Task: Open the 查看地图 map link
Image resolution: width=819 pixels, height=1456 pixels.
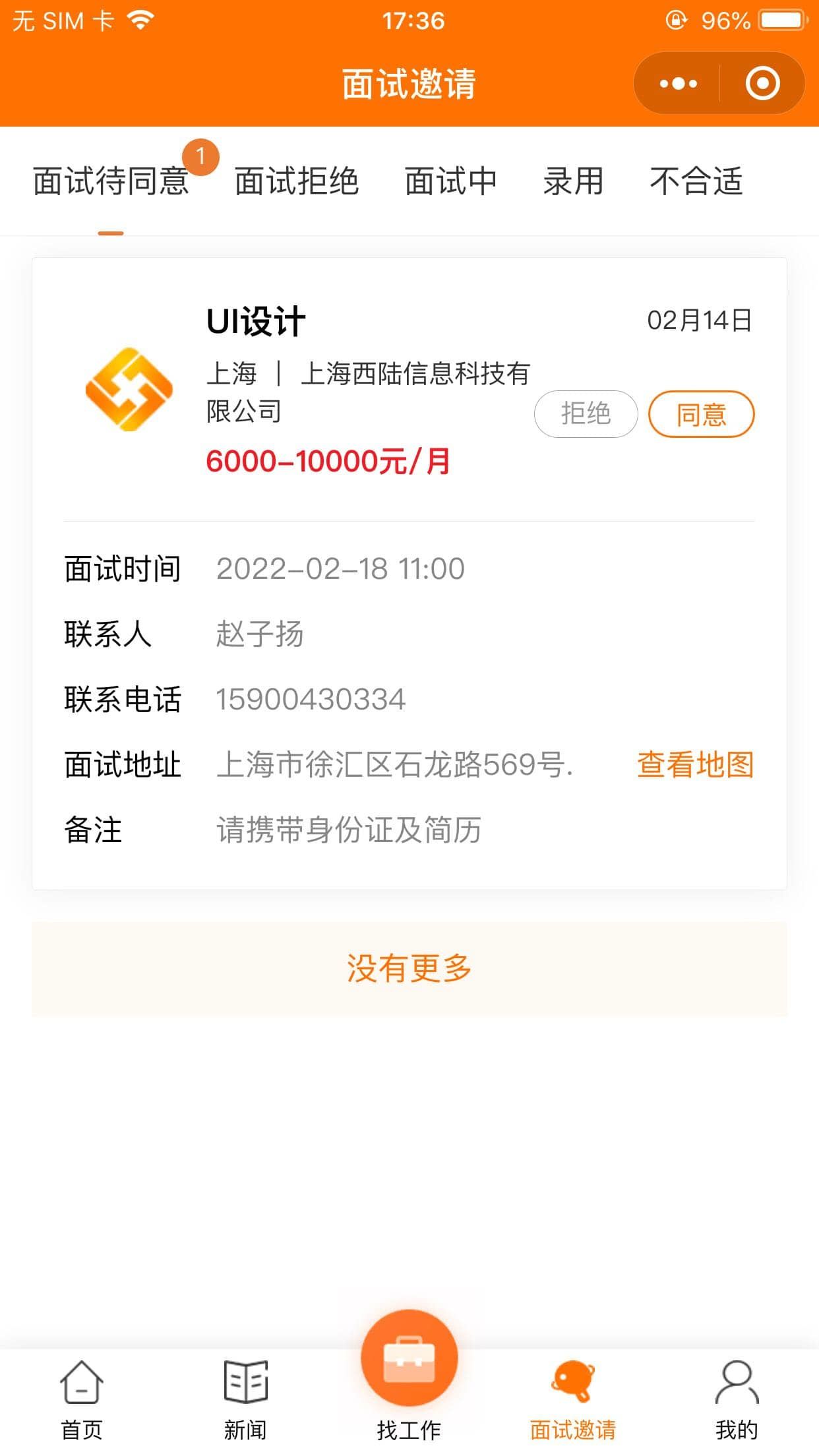Action: click(x=695, y=765)
